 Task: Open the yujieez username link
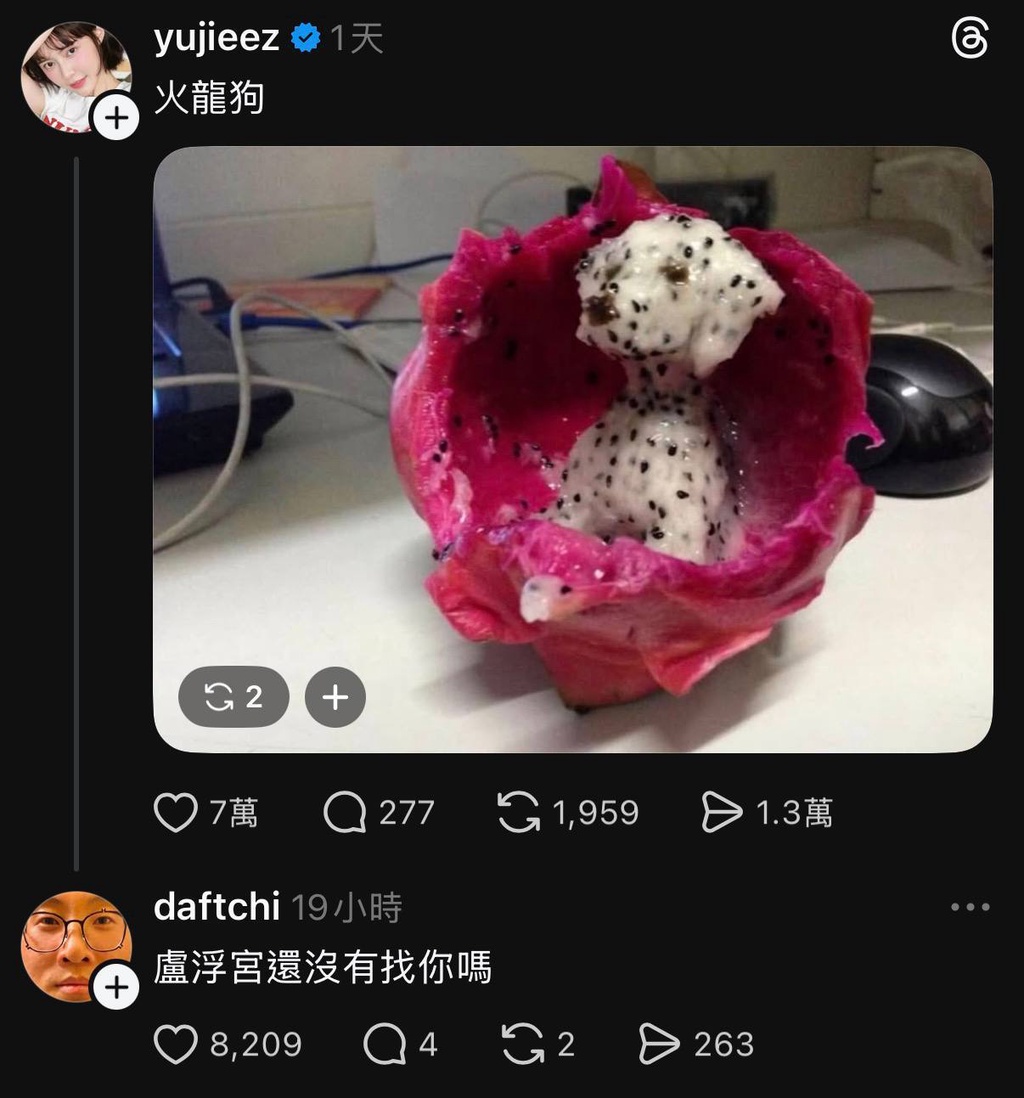point(216,39)
